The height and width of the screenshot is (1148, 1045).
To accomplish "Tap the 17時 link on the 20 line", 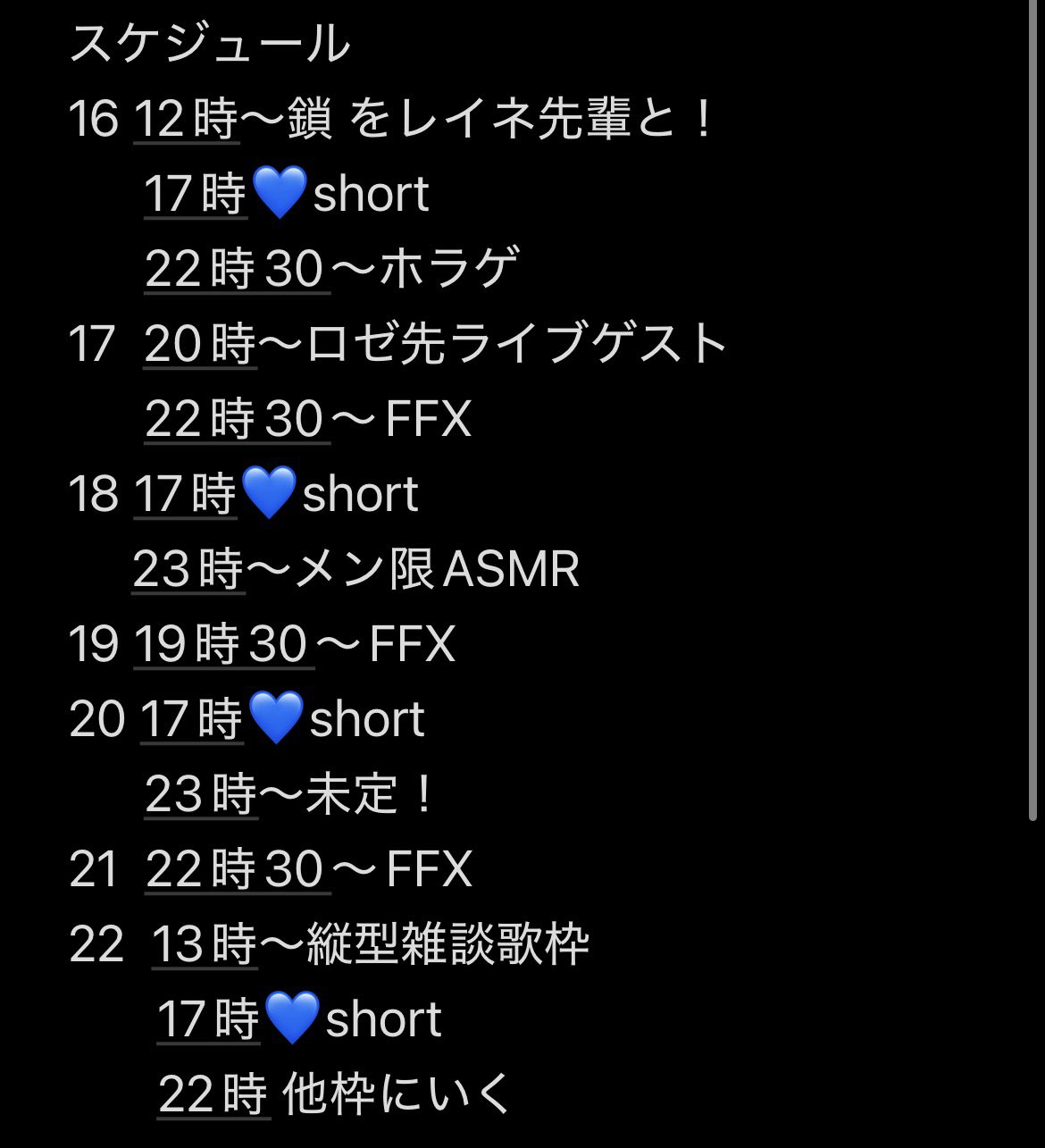I will pos(192,719).
